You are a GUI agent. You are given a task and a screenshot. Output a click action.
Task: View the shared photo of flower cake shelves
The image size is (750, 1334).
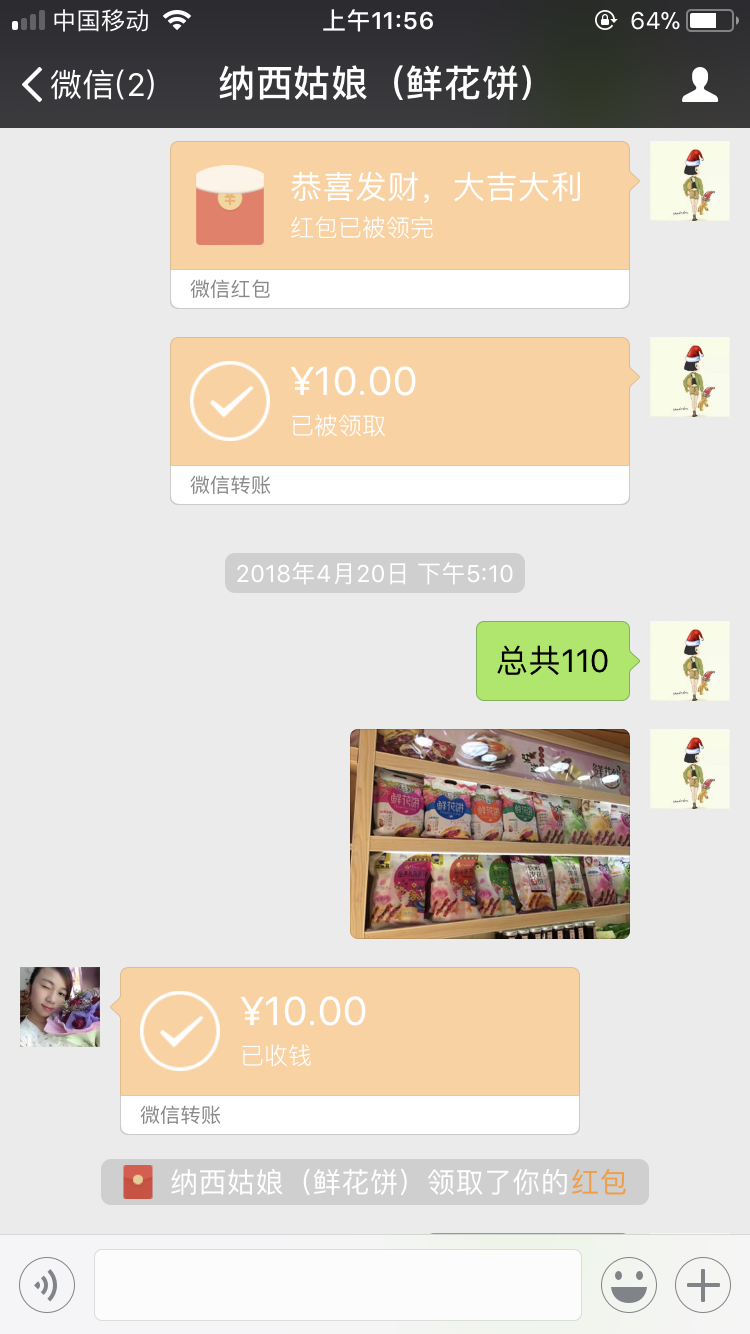tap(490, 833)
